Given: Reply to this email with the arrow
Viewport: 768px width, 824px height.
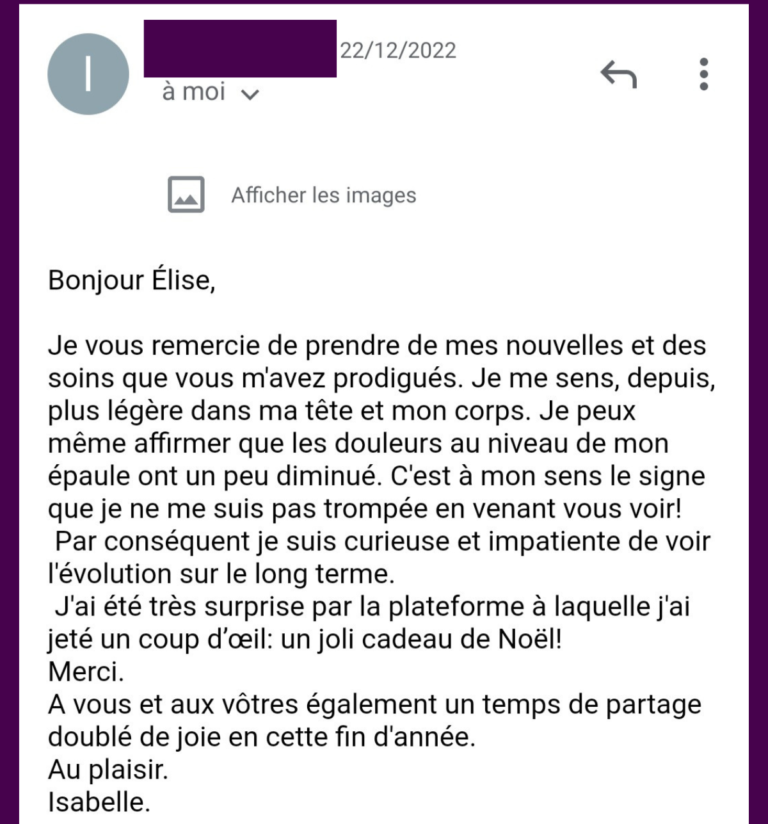Looking at the screenshot, I should pyautogui.click(x=618, y=74).
